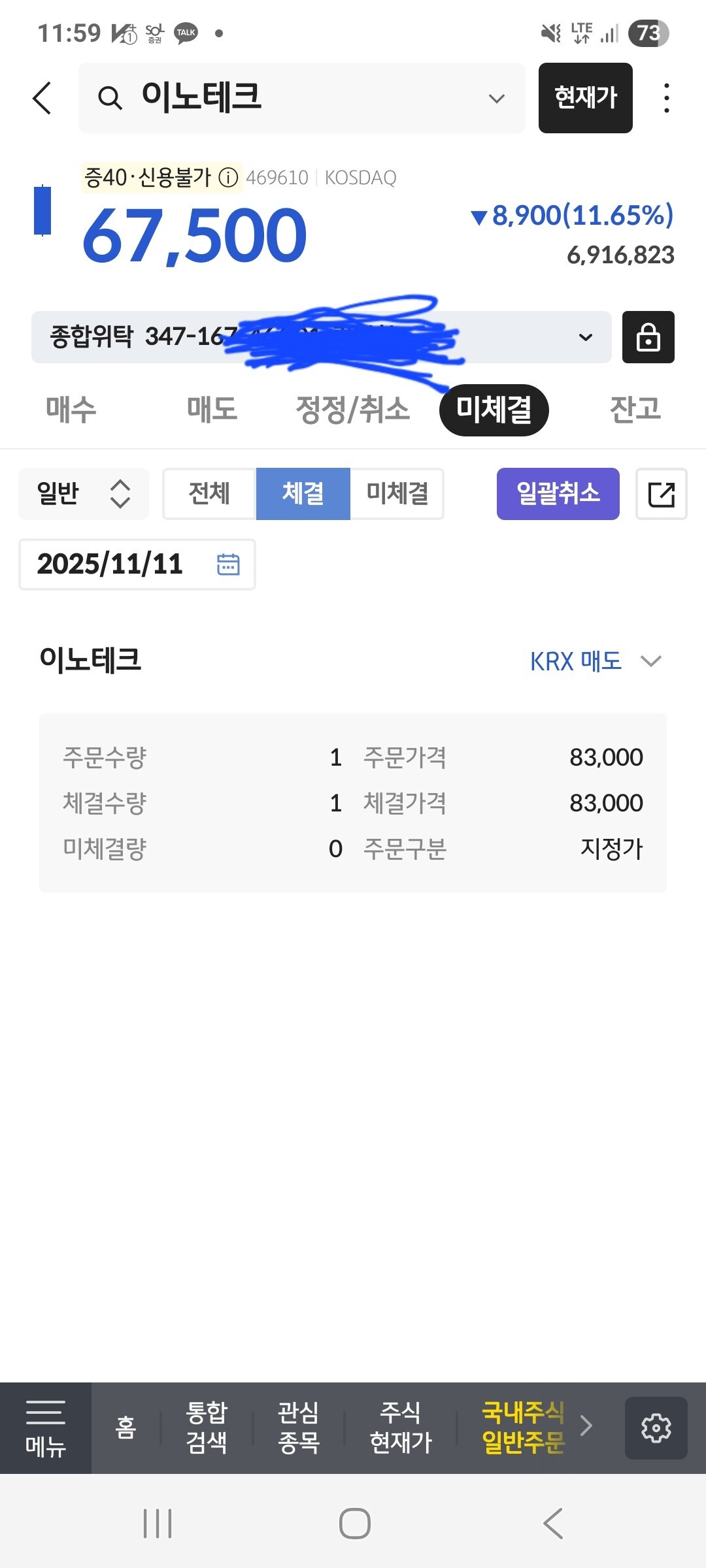This screenshot has height=1568, width=706.
Task: Tap the 현재가 button
Action: [x=585, y=98]
